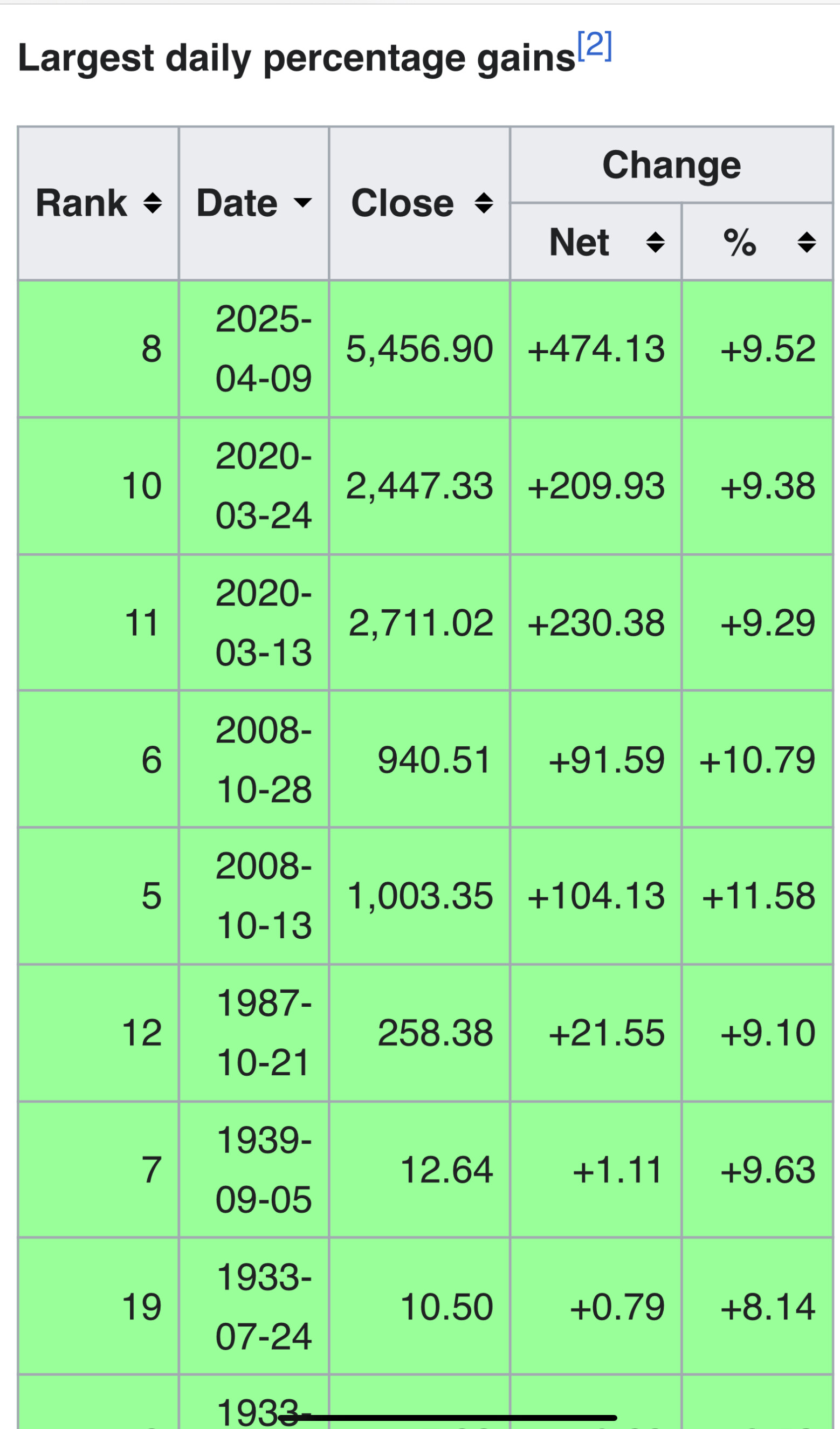Click the close value 5,456.90 cell
Image resolution: width=840 pixels, height=1429 pixels.
[419, 348]
